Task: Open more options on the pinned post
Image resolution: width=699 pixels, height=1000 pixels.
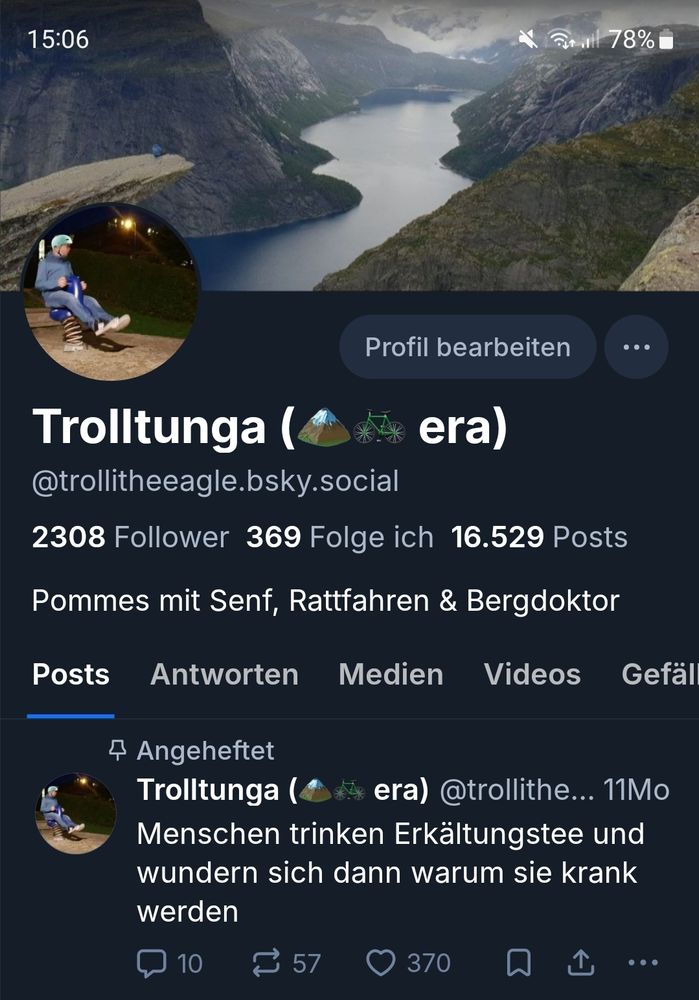Action: [642, 963]
